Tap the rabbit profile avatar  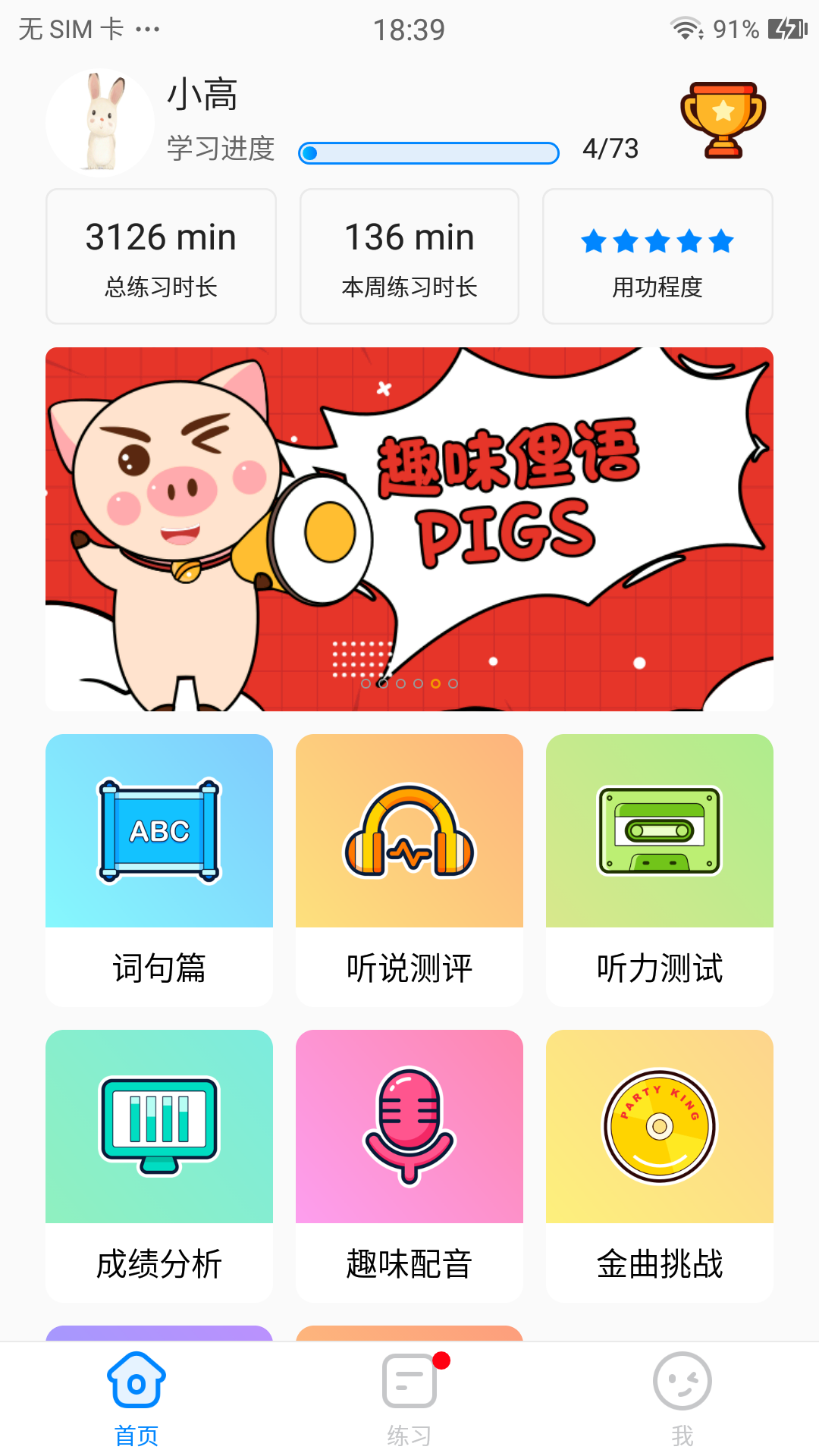pyautogui.click(x=100, y=123)
